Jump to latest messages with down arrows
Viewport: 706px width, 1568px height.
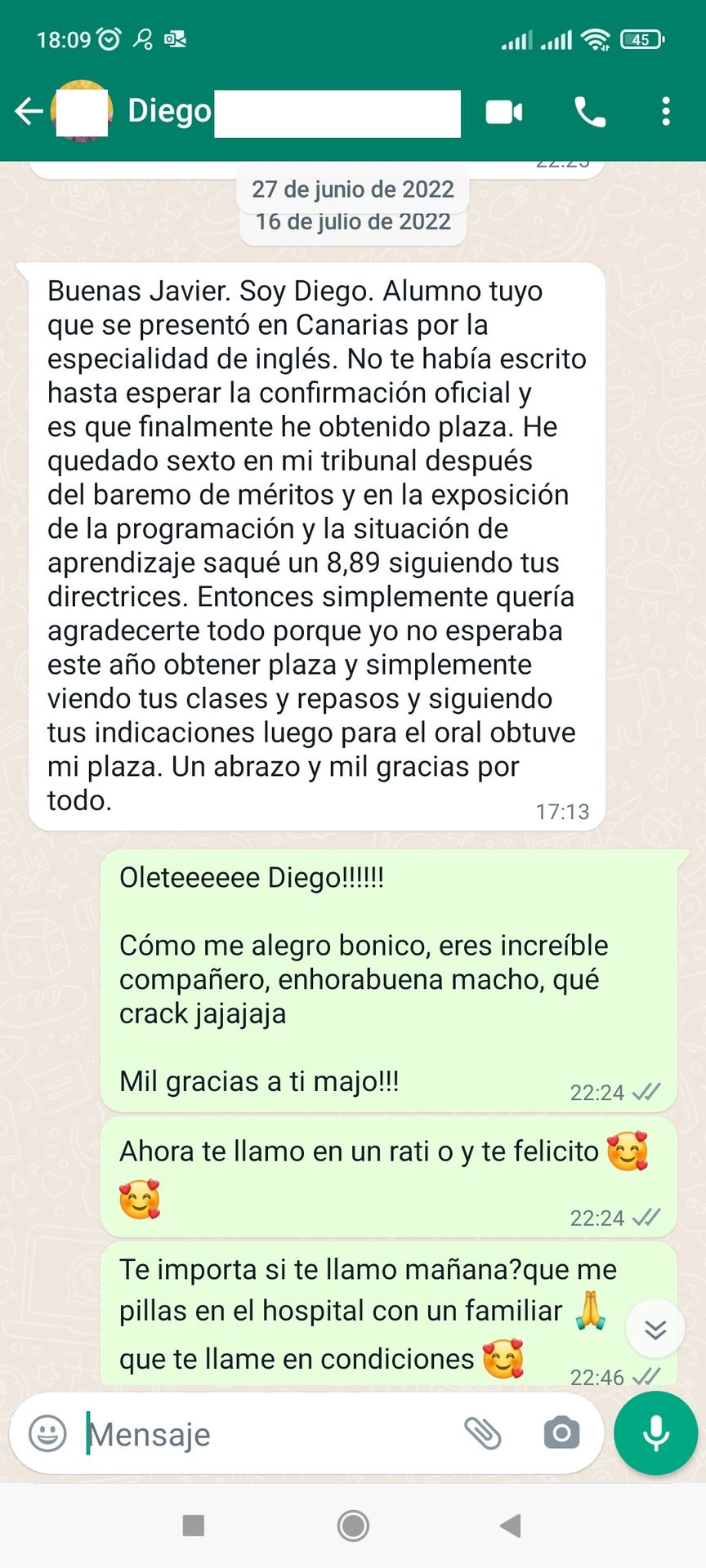(655, 1330)
